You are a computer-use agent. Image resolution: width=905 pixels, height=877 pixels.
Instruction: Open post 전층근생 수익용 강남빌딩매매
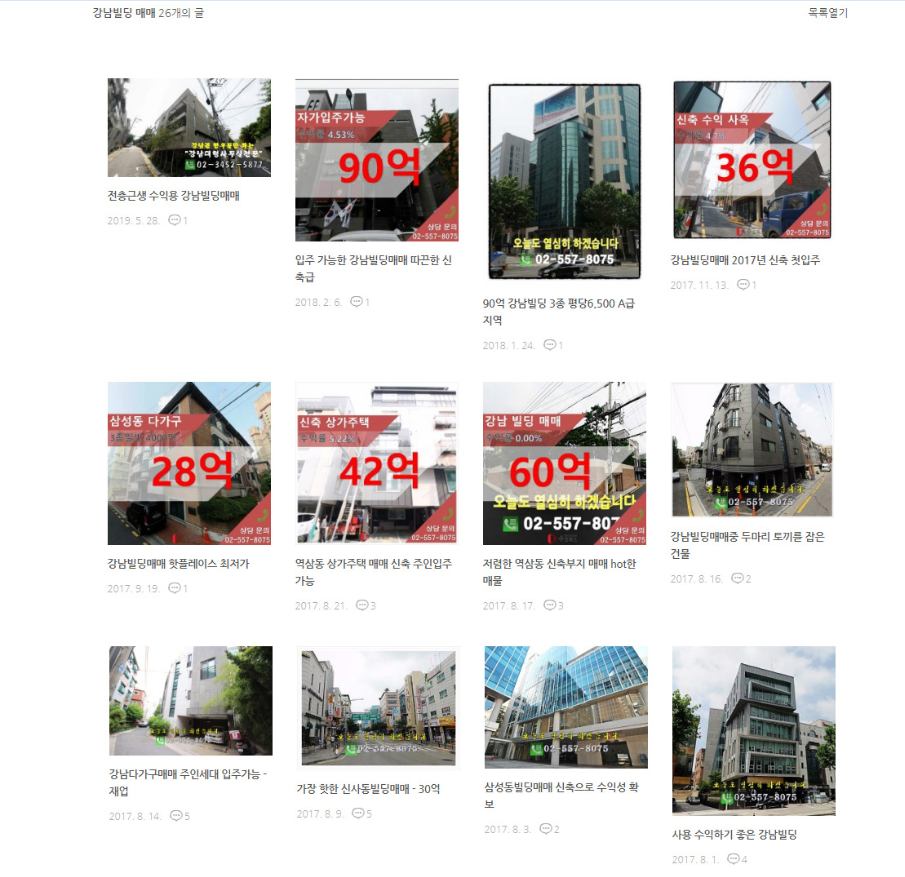click(173, 196)
